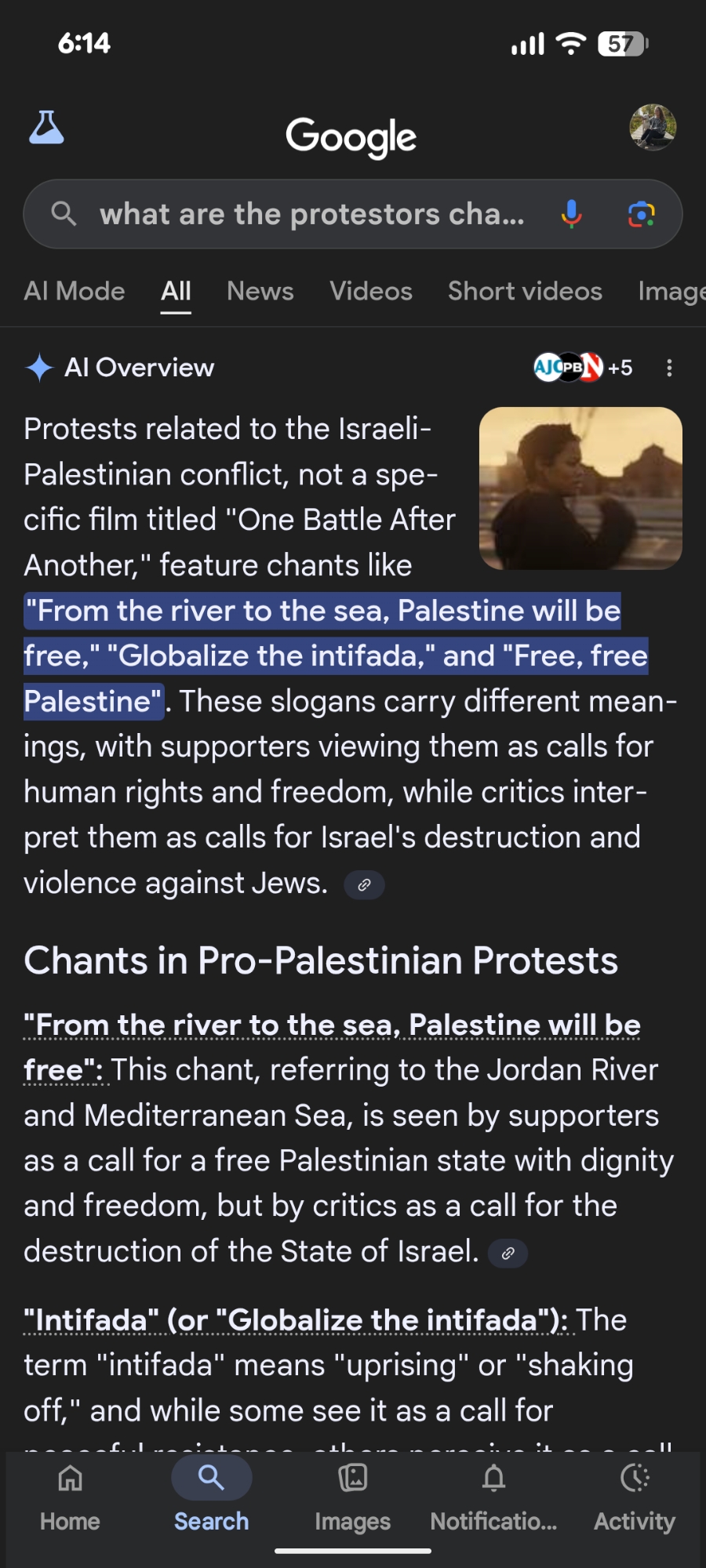Start voice search with the microphone
The width and height of the screenshot is (706, 1568).
pos(571,214)
